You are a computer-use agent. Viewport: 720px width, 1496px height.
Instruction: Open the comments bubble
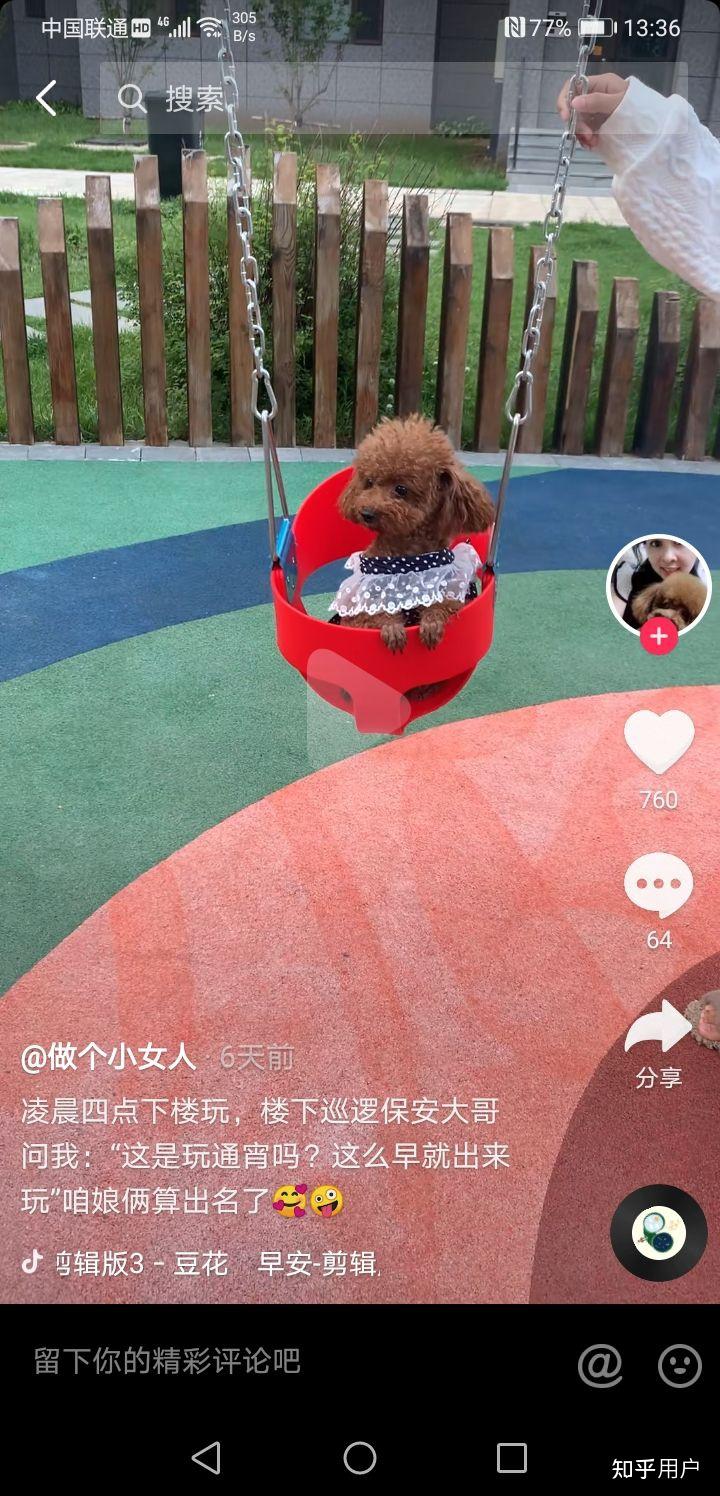point(658,885)
